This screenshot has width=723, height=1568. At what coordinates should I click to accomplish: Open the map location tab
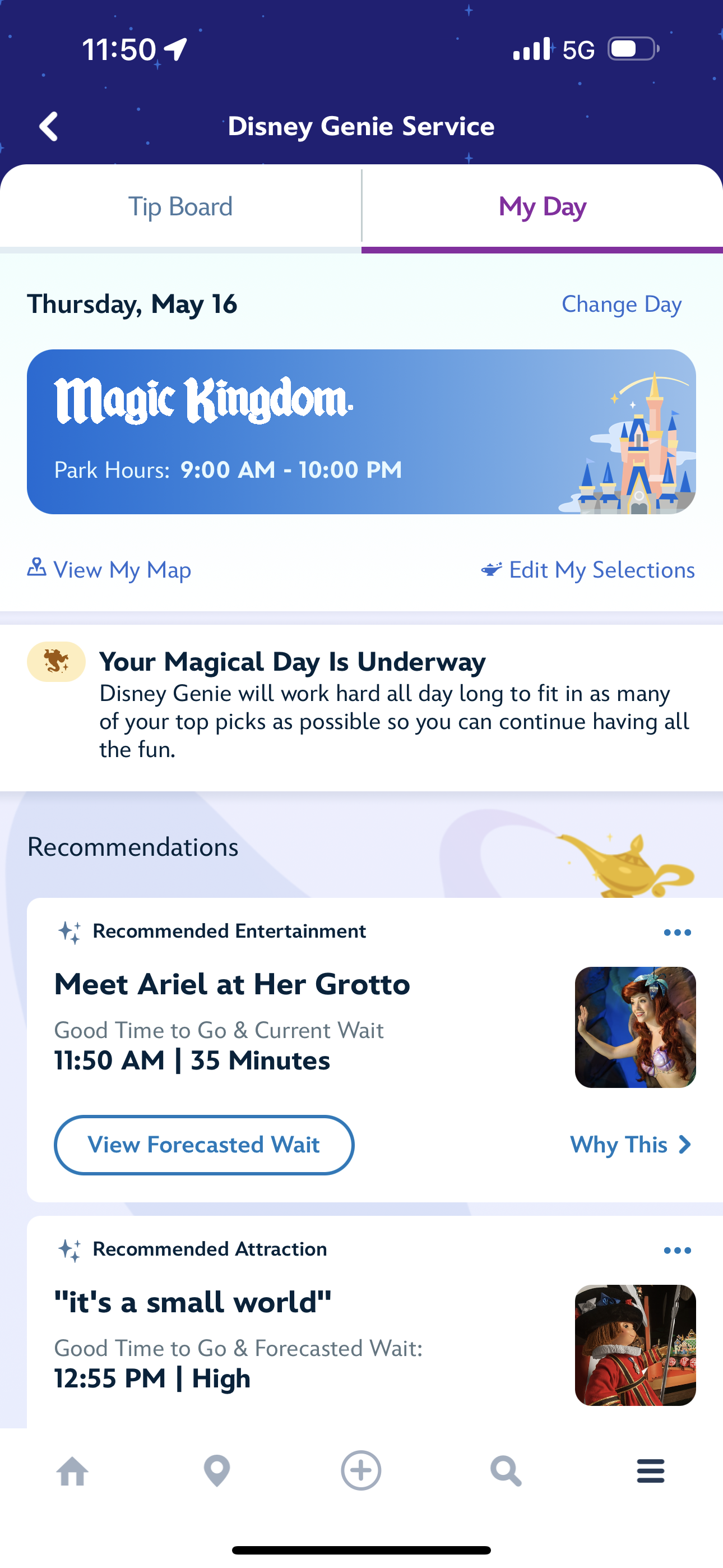[217, 1472]
